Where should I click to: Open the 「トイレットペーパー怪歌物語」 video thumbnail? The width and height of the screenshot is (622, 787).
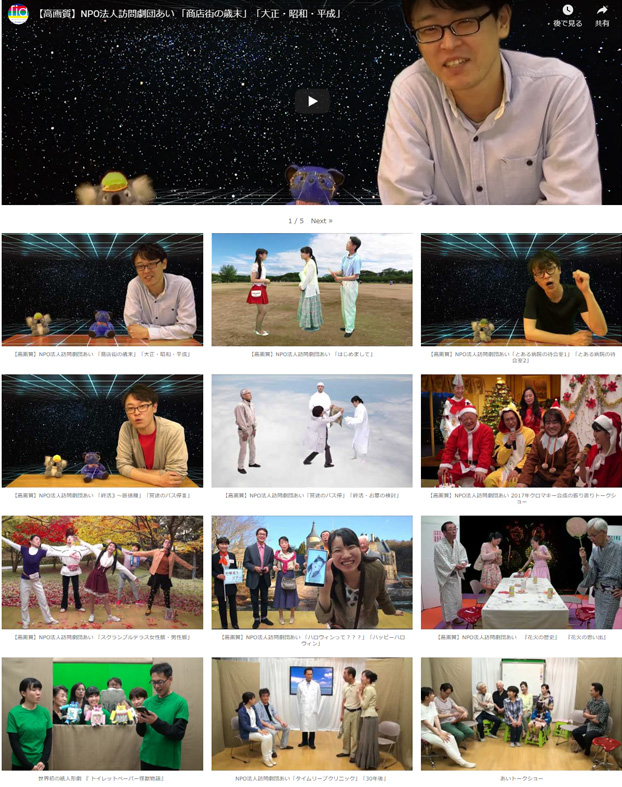(102, 713)
